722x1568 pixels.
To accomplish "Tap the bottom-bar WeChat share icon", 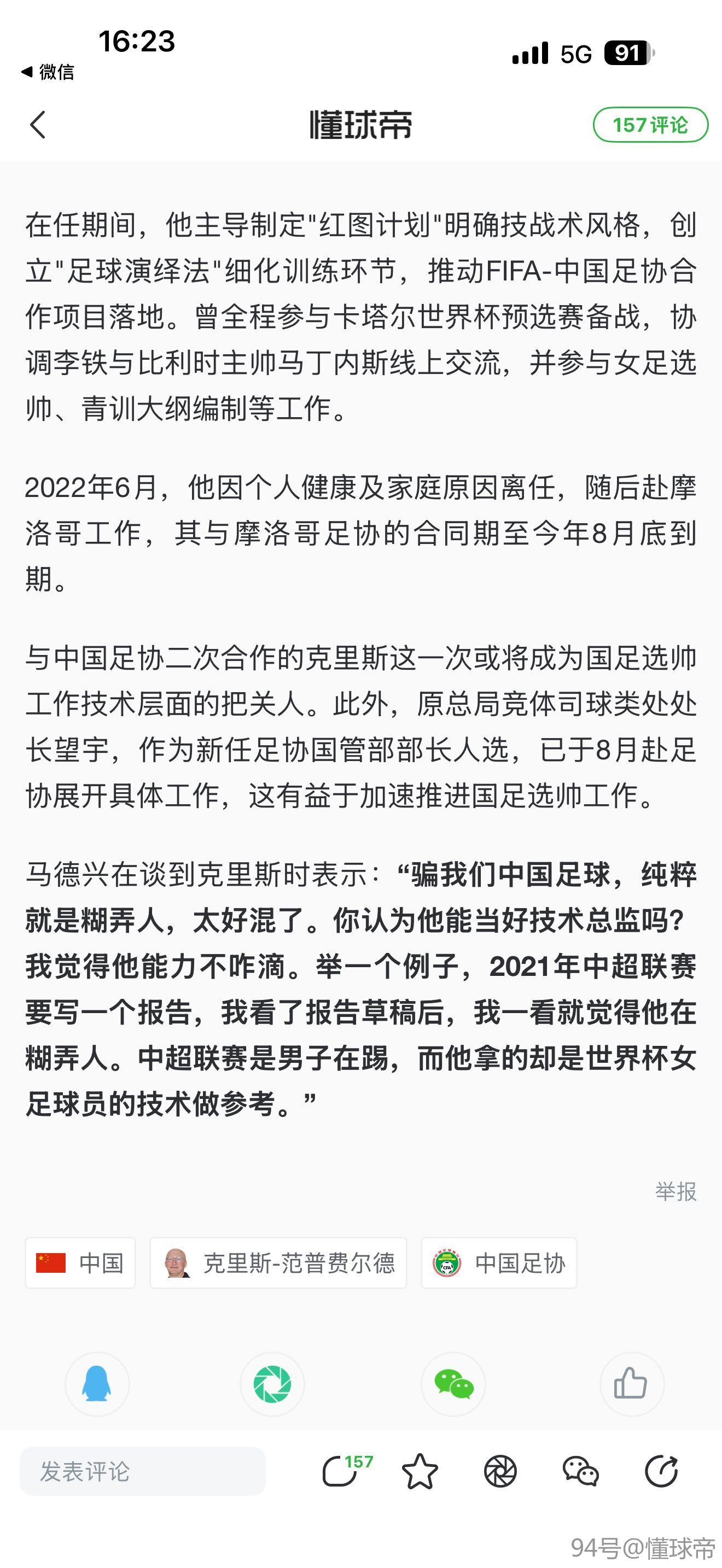I will (581, 1472).
